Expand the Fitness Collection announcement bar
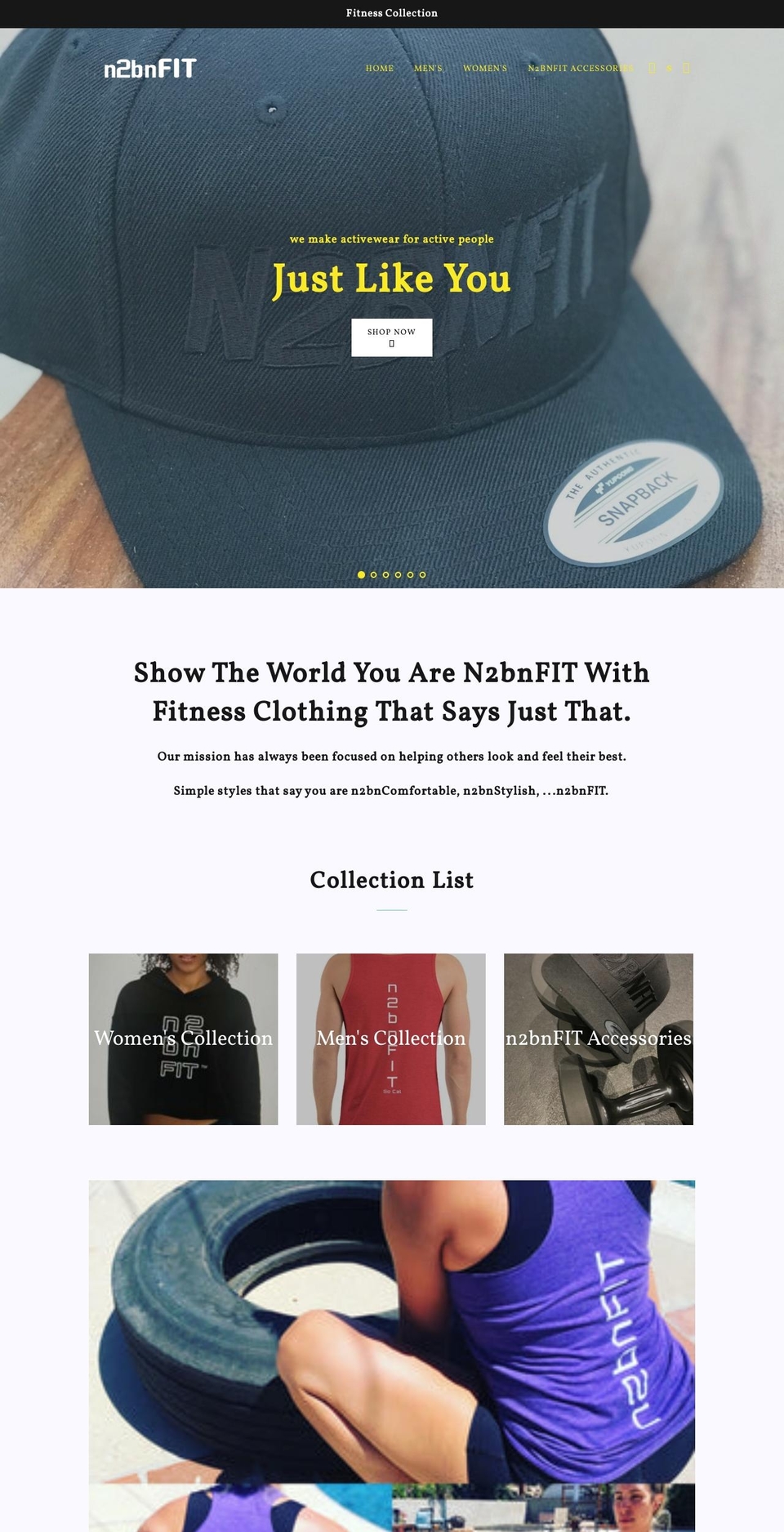784x1532 pixels. click(x=392, y=13)
